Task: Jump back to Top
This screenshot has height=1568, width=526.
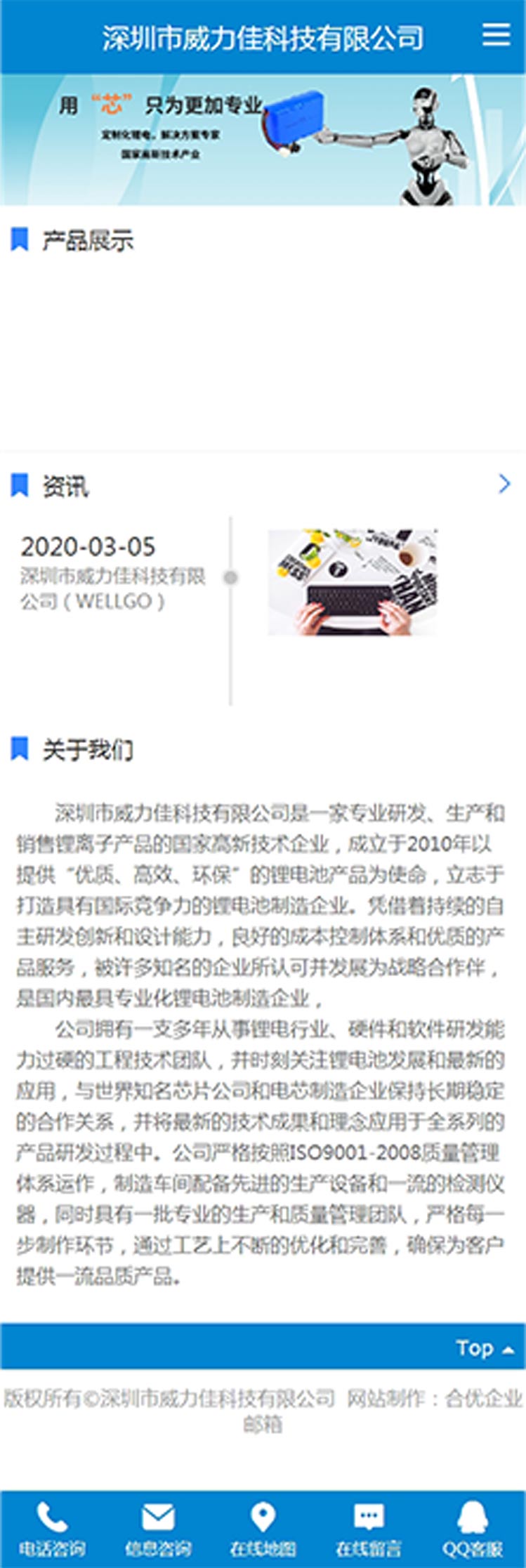Action: coord(485,1348)
